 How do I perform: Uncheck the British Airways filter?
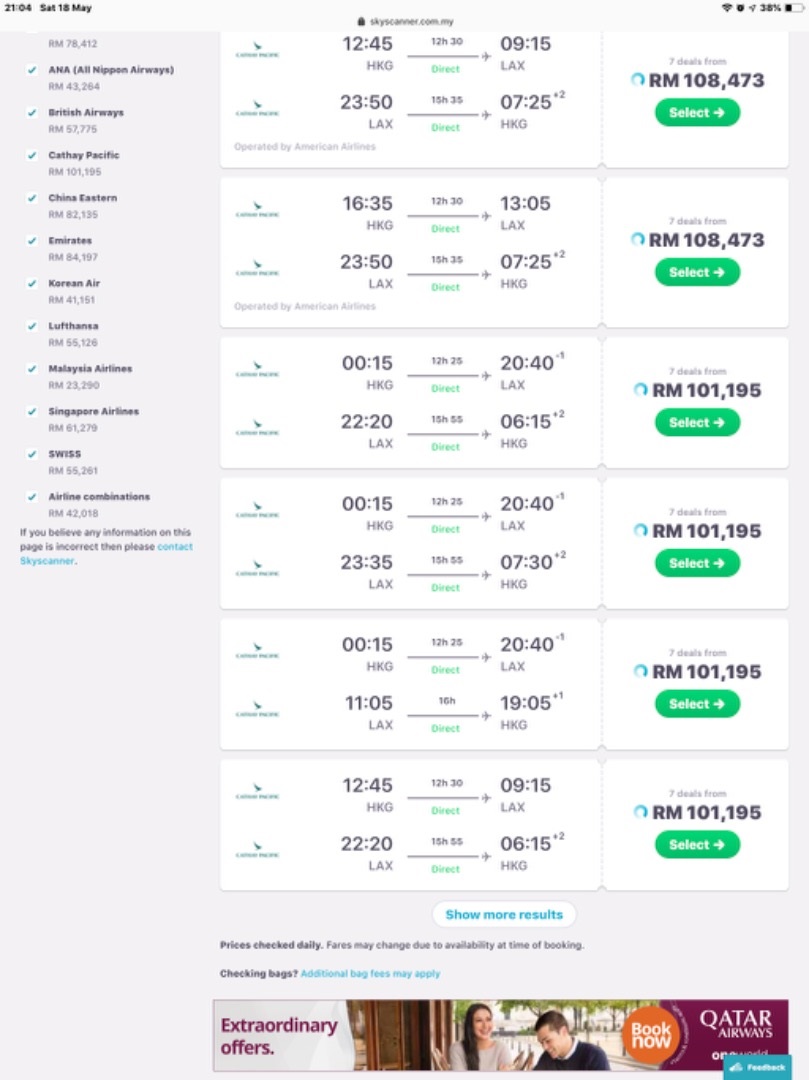point(33,113)
